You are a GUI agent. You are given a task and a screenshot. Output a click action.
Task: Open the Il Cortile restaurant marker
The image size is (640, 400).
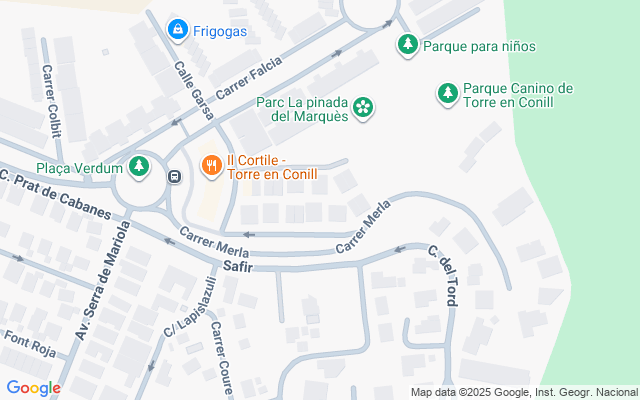coord(211,166)
